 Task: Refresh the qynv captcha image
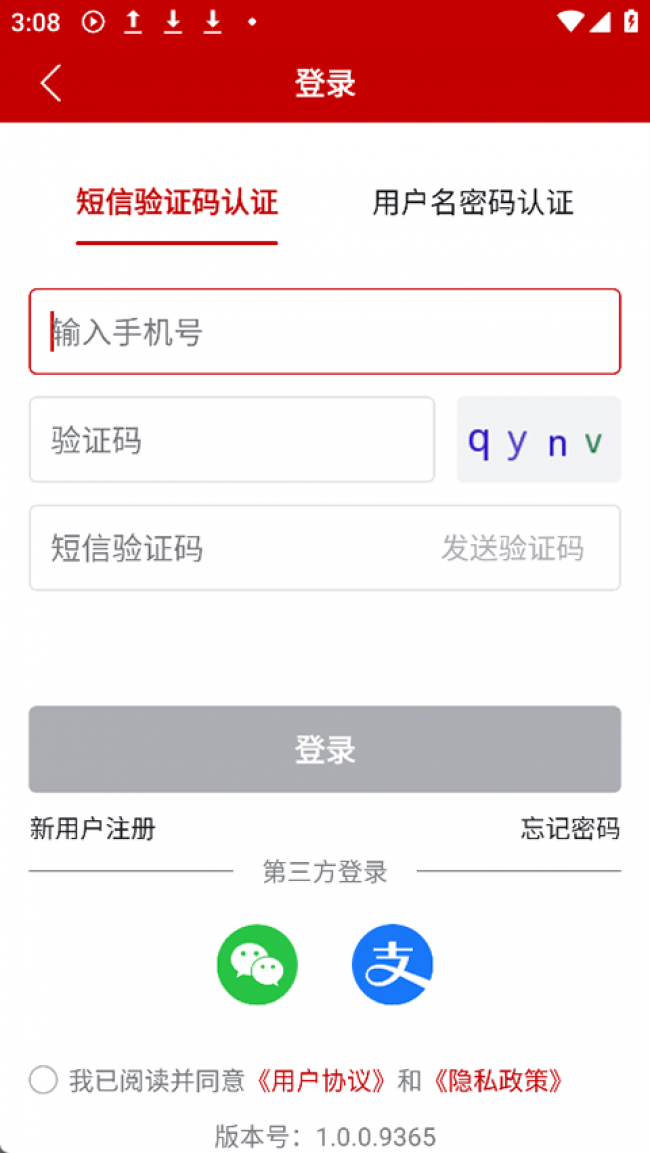pos(538,440)
